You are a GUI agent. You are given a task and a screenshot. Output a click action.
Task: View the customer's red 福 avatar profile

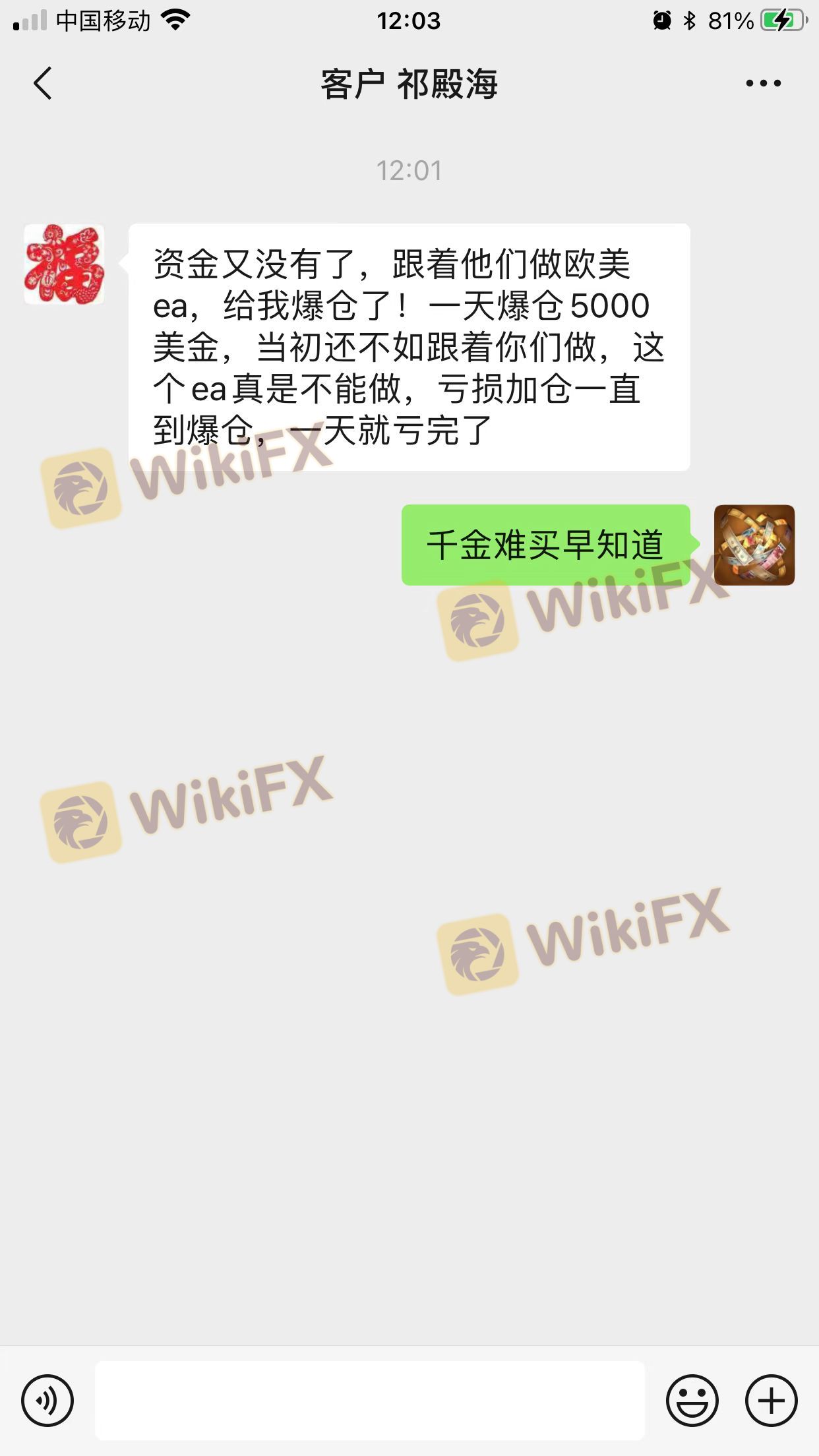(64, 264)
